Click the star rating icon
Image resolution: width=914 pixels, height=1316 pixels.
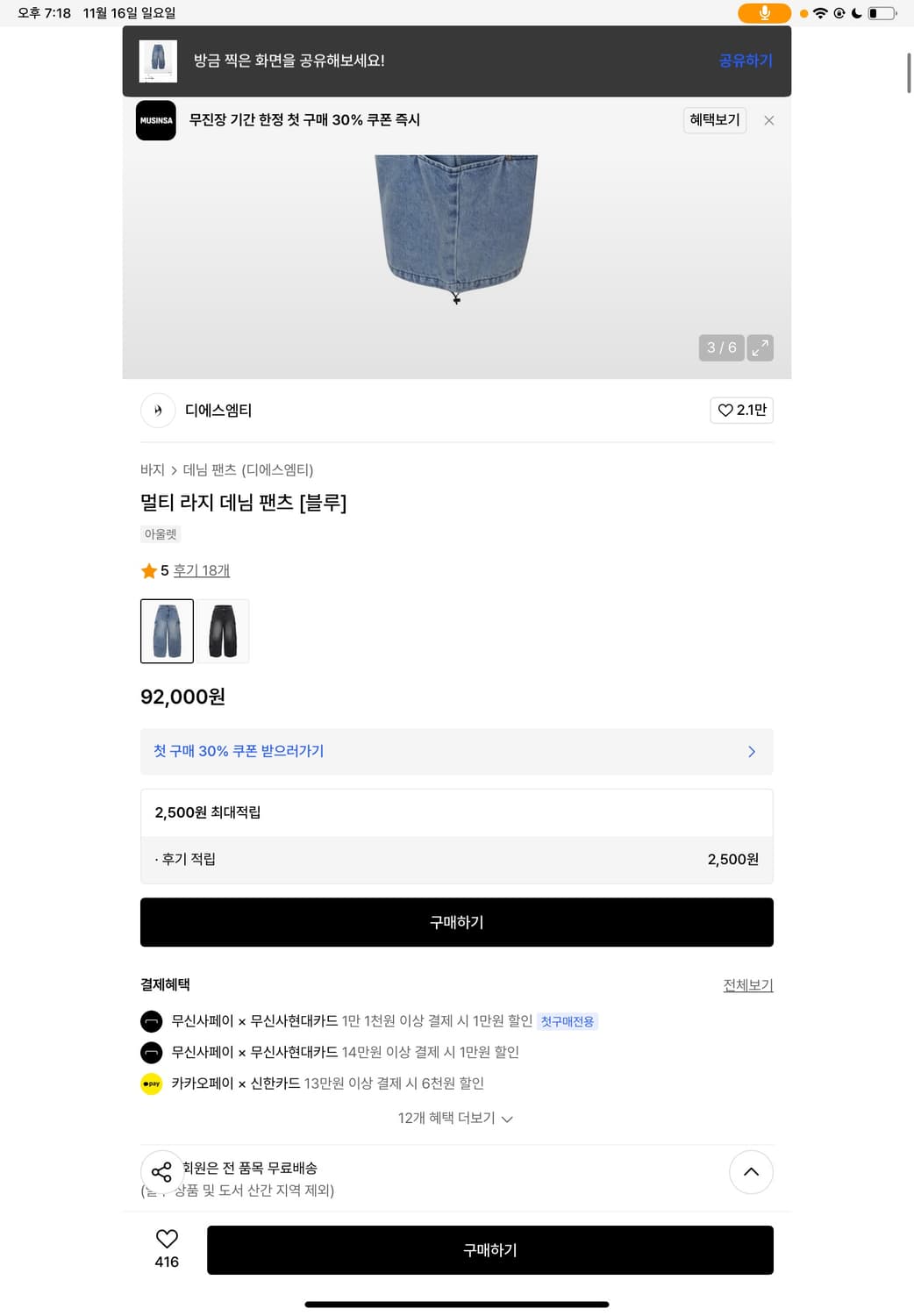tap(148, 570)
